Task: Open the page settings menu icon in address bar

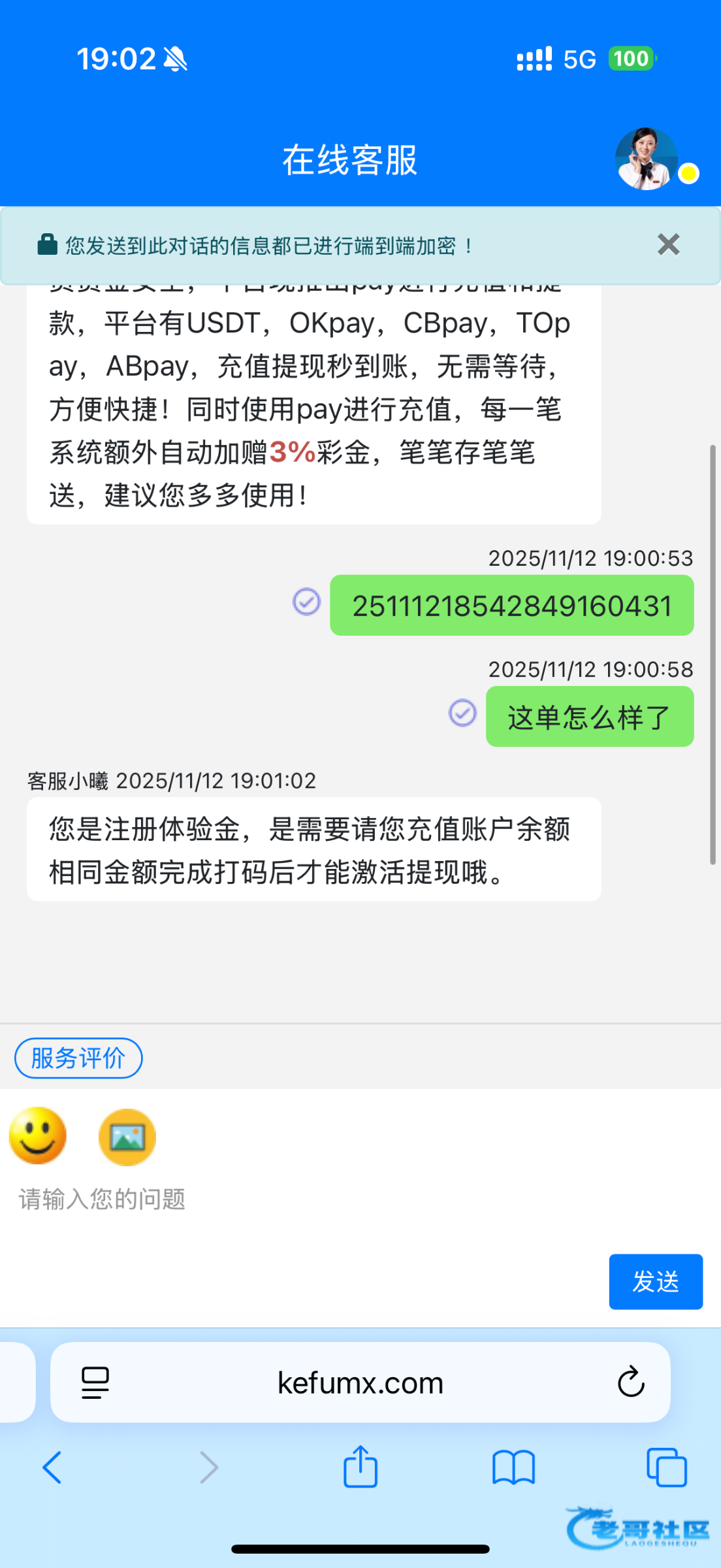Action: (95, 1382)
